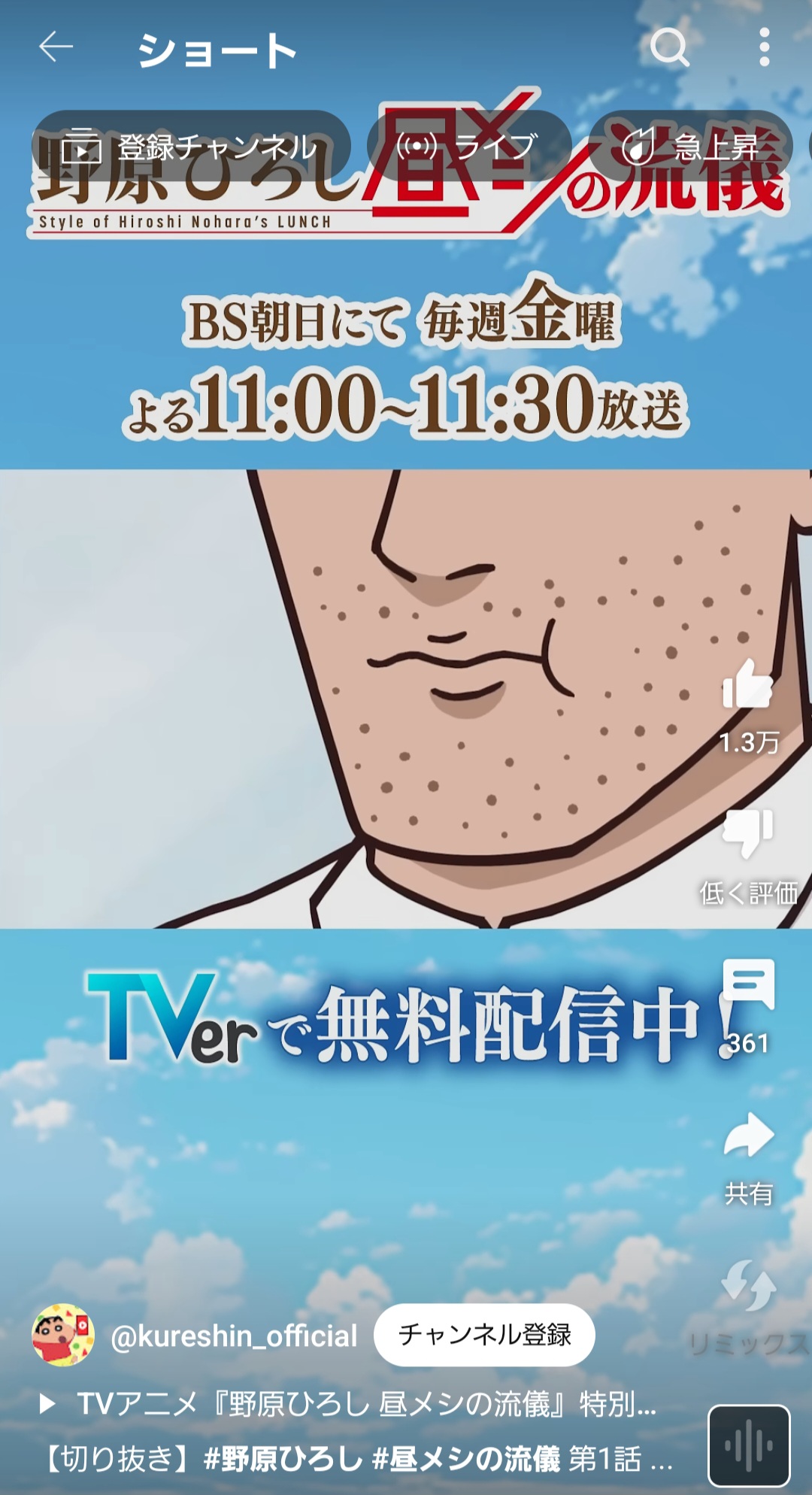Remix this Short with リミックス
The image size is (812, 1495).
coord(747,1287)
